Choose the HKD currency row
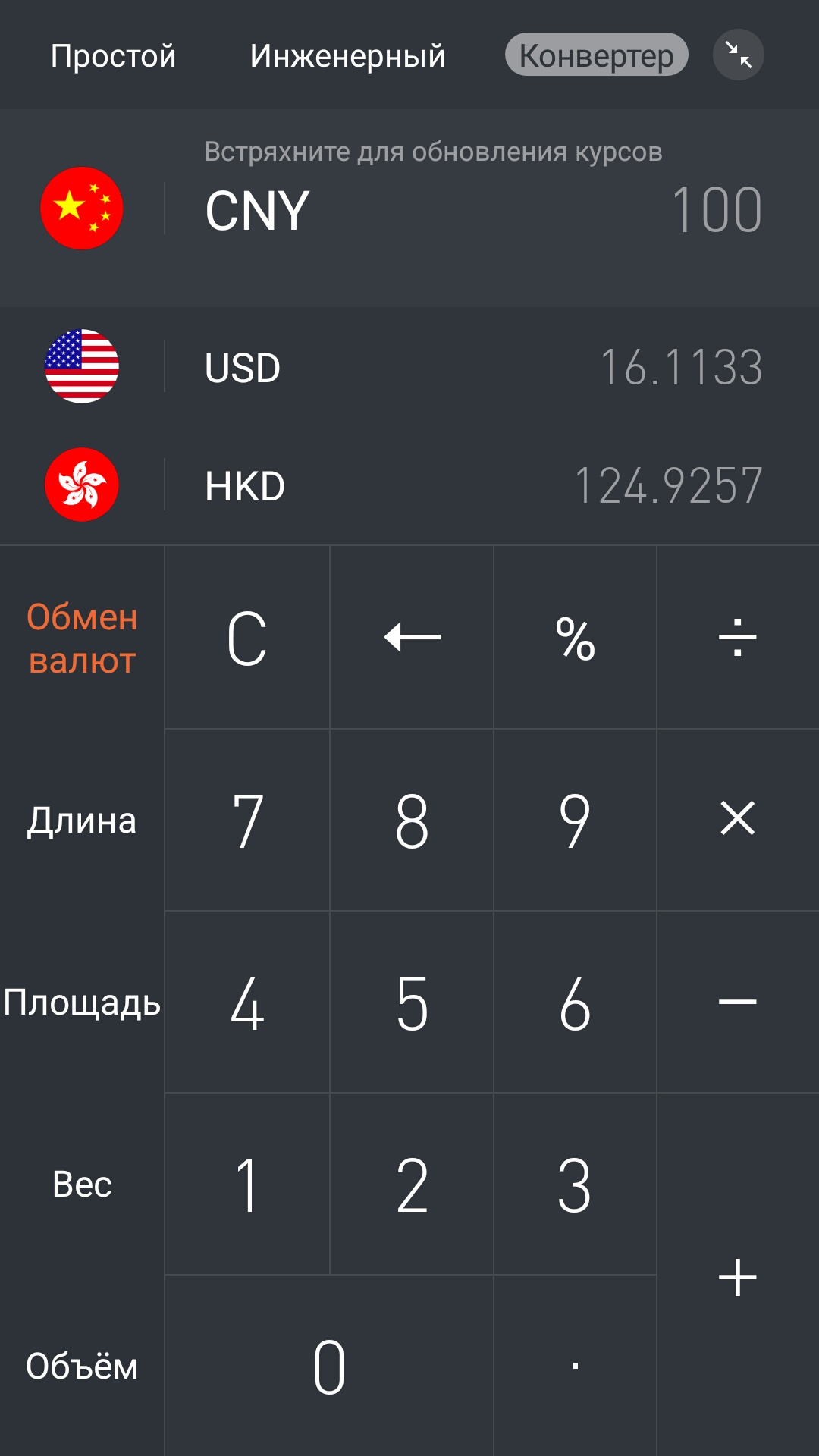Image resolution: width=819 pixels, height=1456 pixels. 409,485
